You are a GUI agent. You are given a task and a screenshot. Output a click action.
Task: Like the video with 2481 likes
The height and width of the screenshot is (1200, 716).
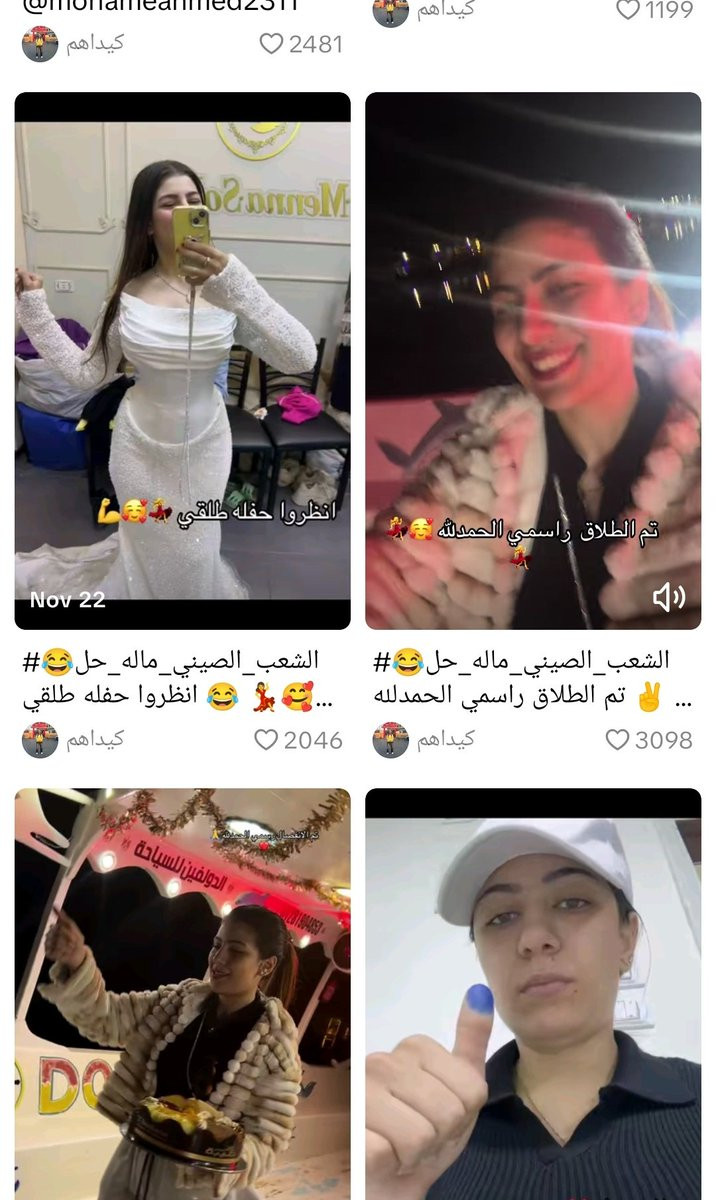[x=271, y=44]
